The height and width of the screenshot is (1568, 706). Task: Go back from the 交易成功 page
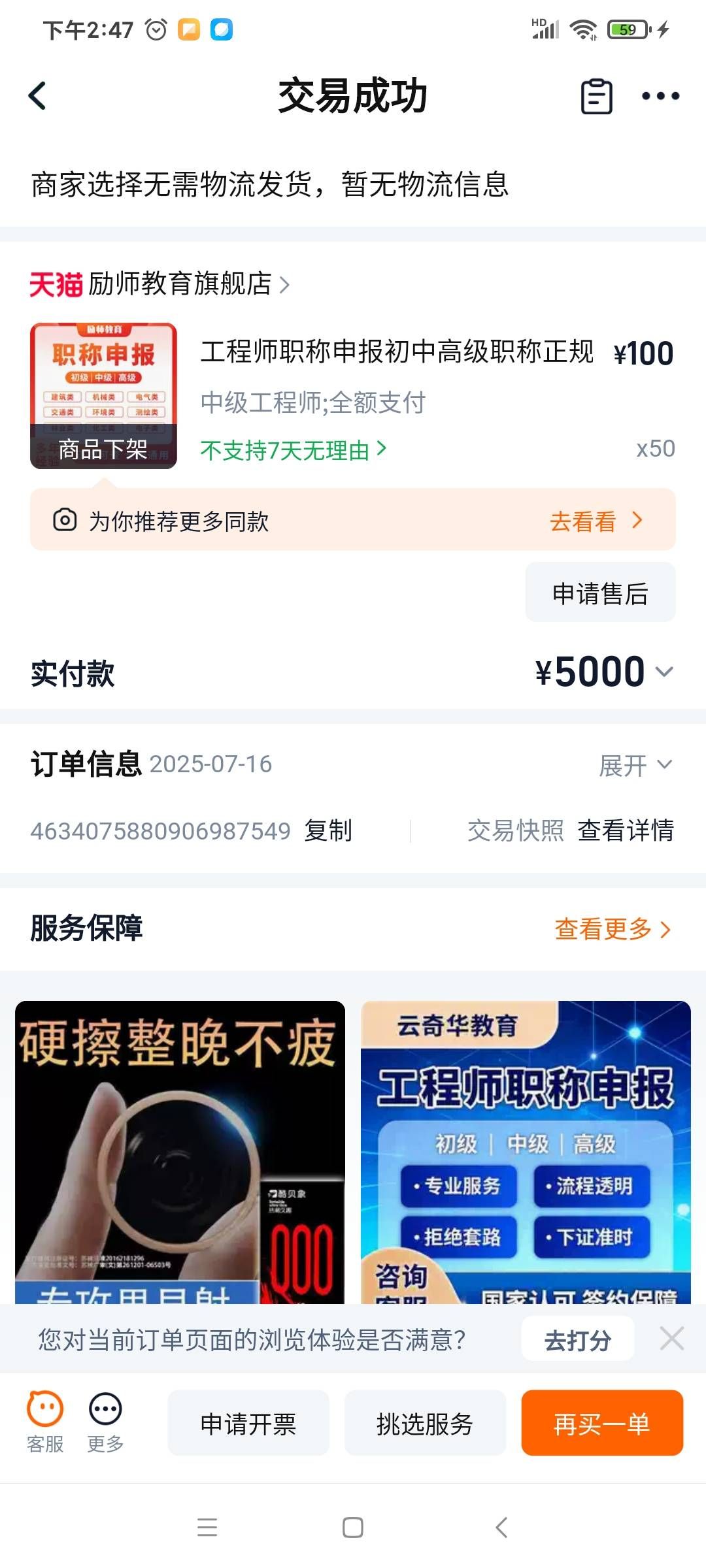(38, 96)
